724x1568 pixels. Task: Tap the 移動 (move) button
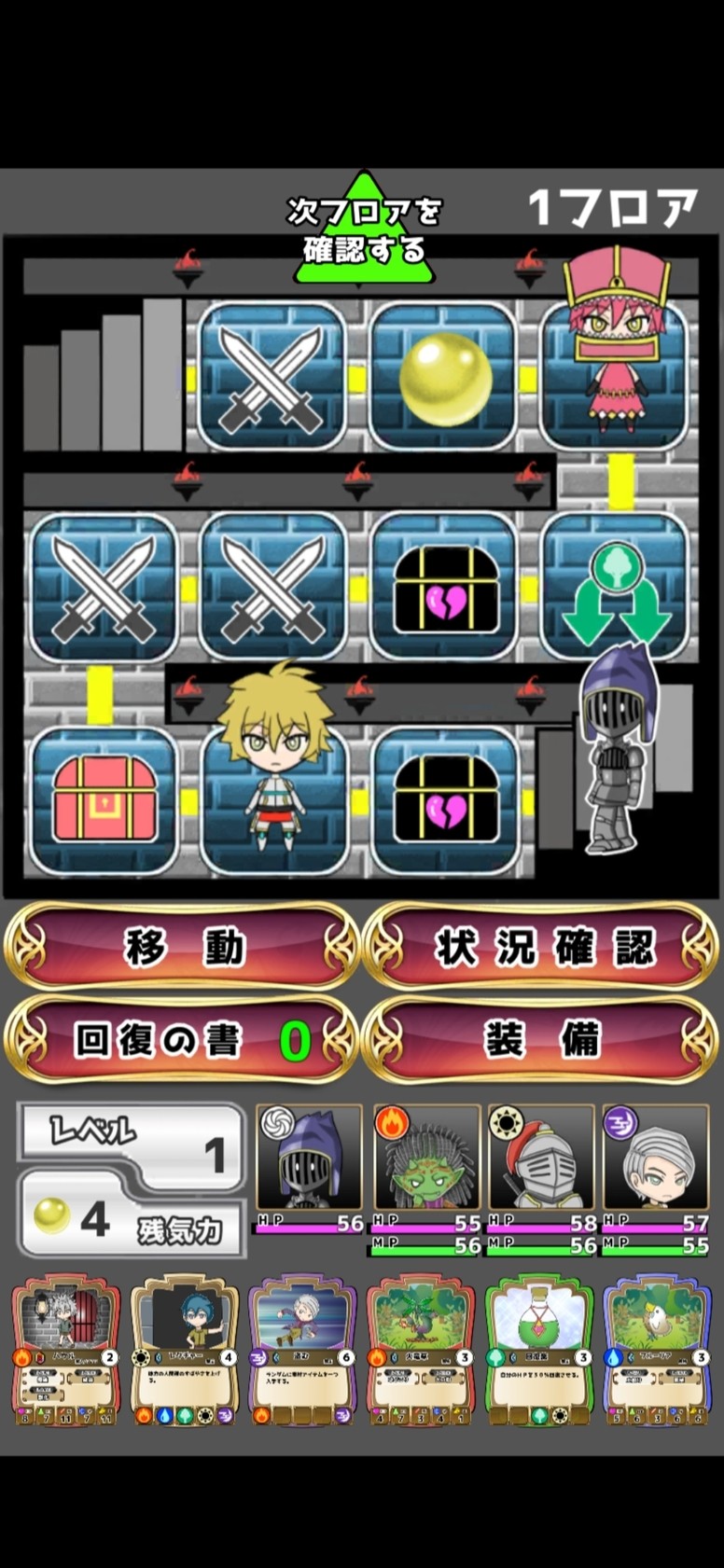pos(183,948)
